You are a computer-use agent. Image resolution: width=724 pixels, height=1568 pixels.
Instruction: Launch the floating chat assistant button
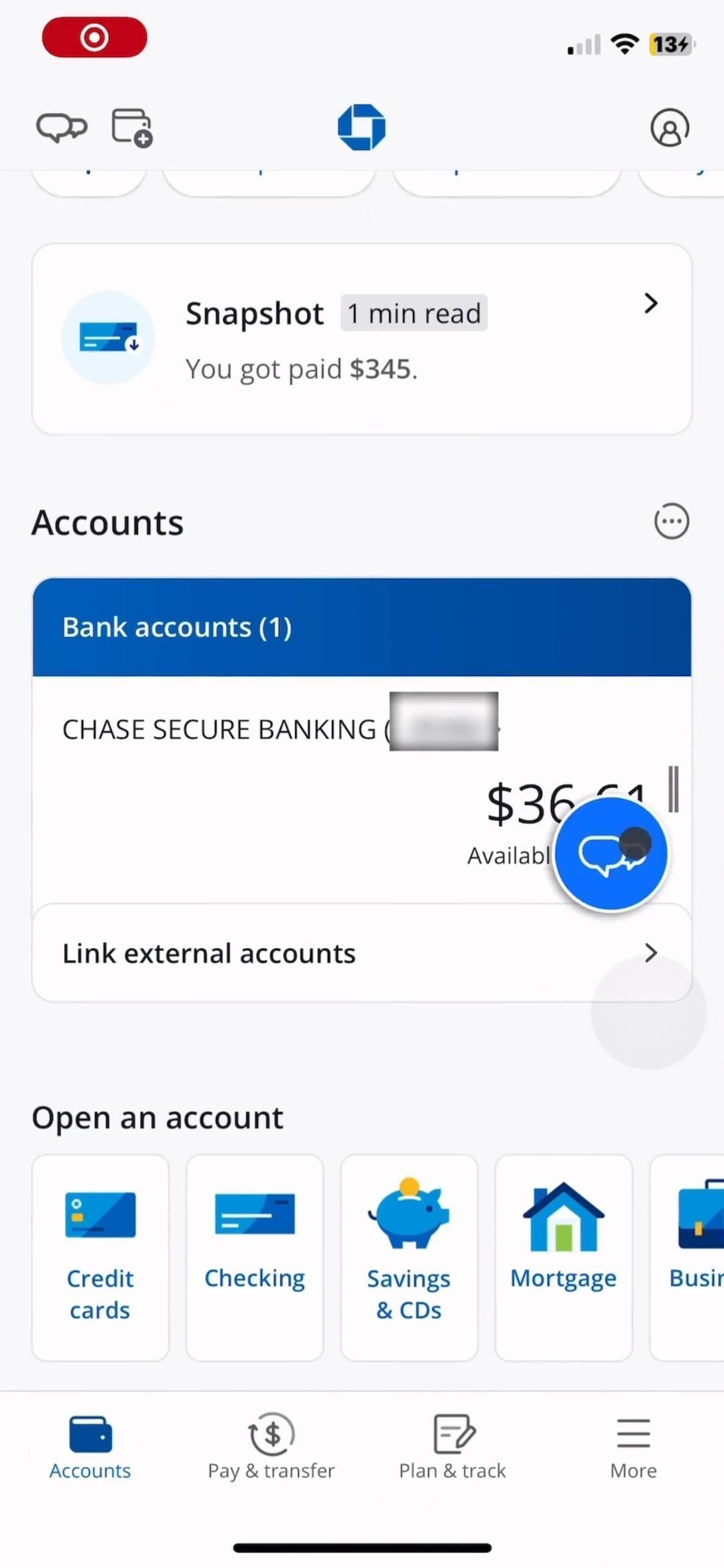coord(611,854)
